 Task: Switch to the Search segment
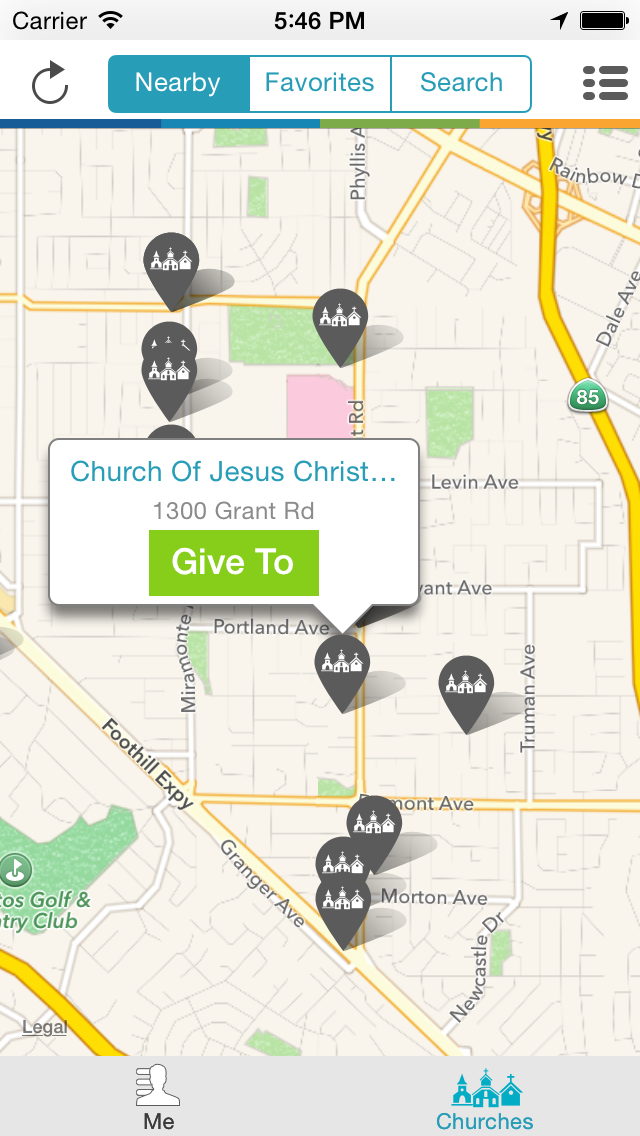(461, 83)
